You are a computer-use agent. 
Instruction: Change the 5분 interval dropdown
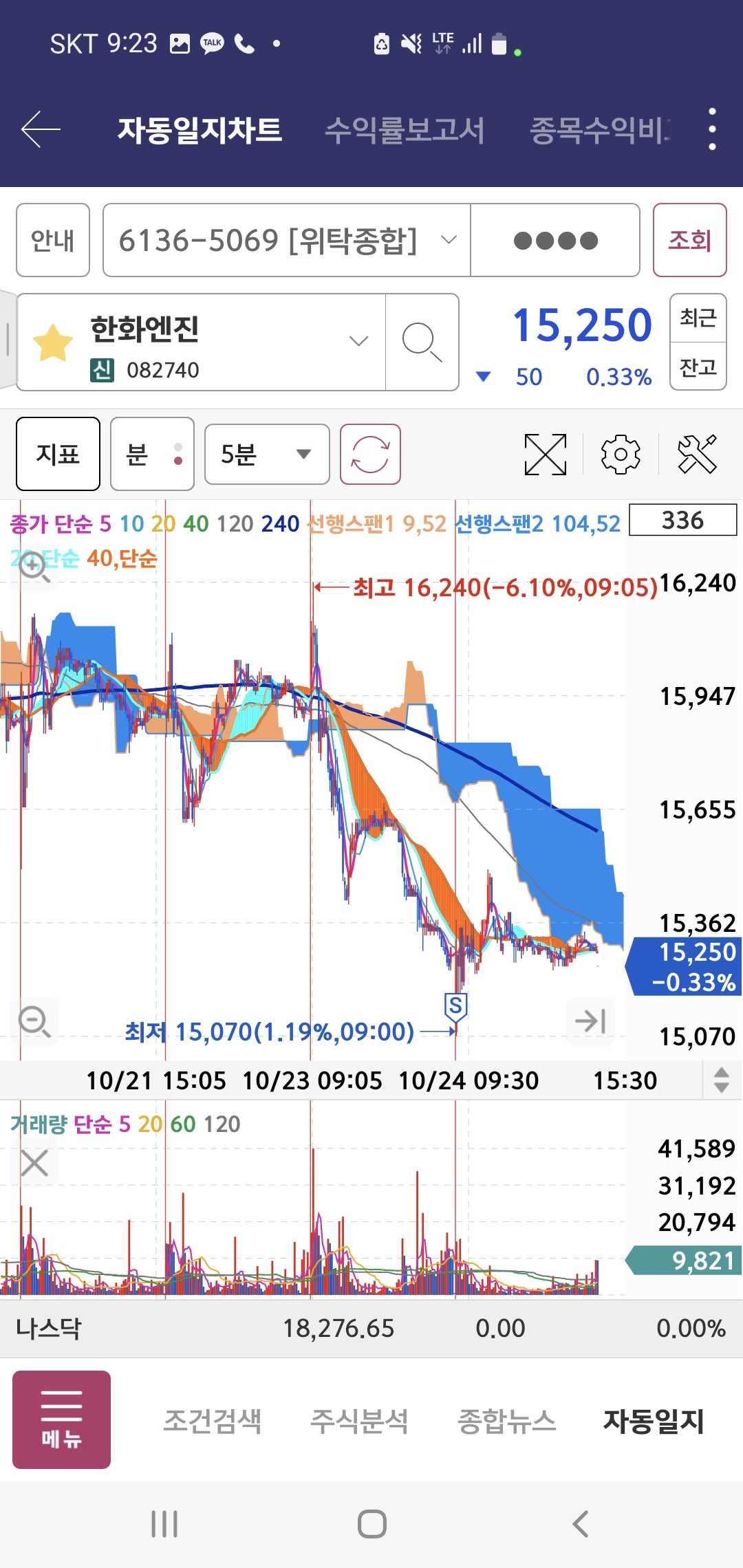(267, 454)
